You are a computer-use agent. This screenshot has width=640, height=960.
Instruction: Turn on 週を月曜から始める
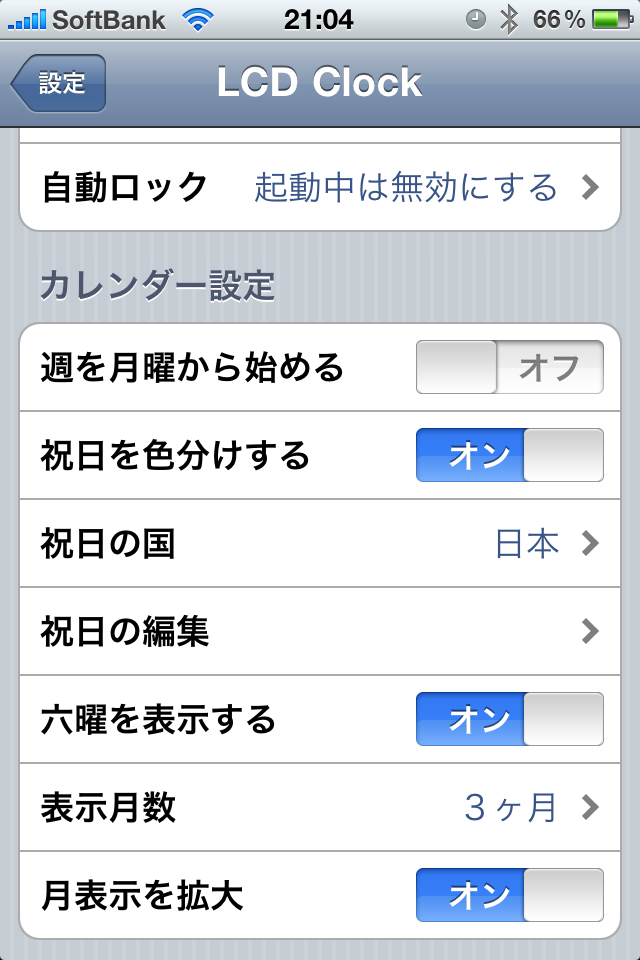[509, 367]
